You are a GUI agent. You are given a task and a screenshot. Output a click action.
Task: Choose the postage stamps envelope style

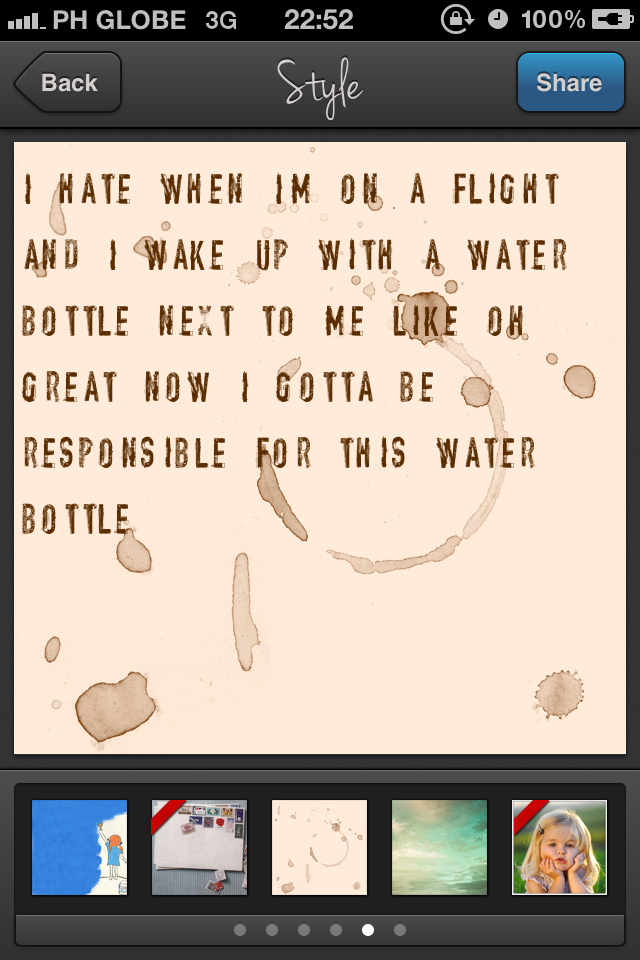click(x=200, y=847)
